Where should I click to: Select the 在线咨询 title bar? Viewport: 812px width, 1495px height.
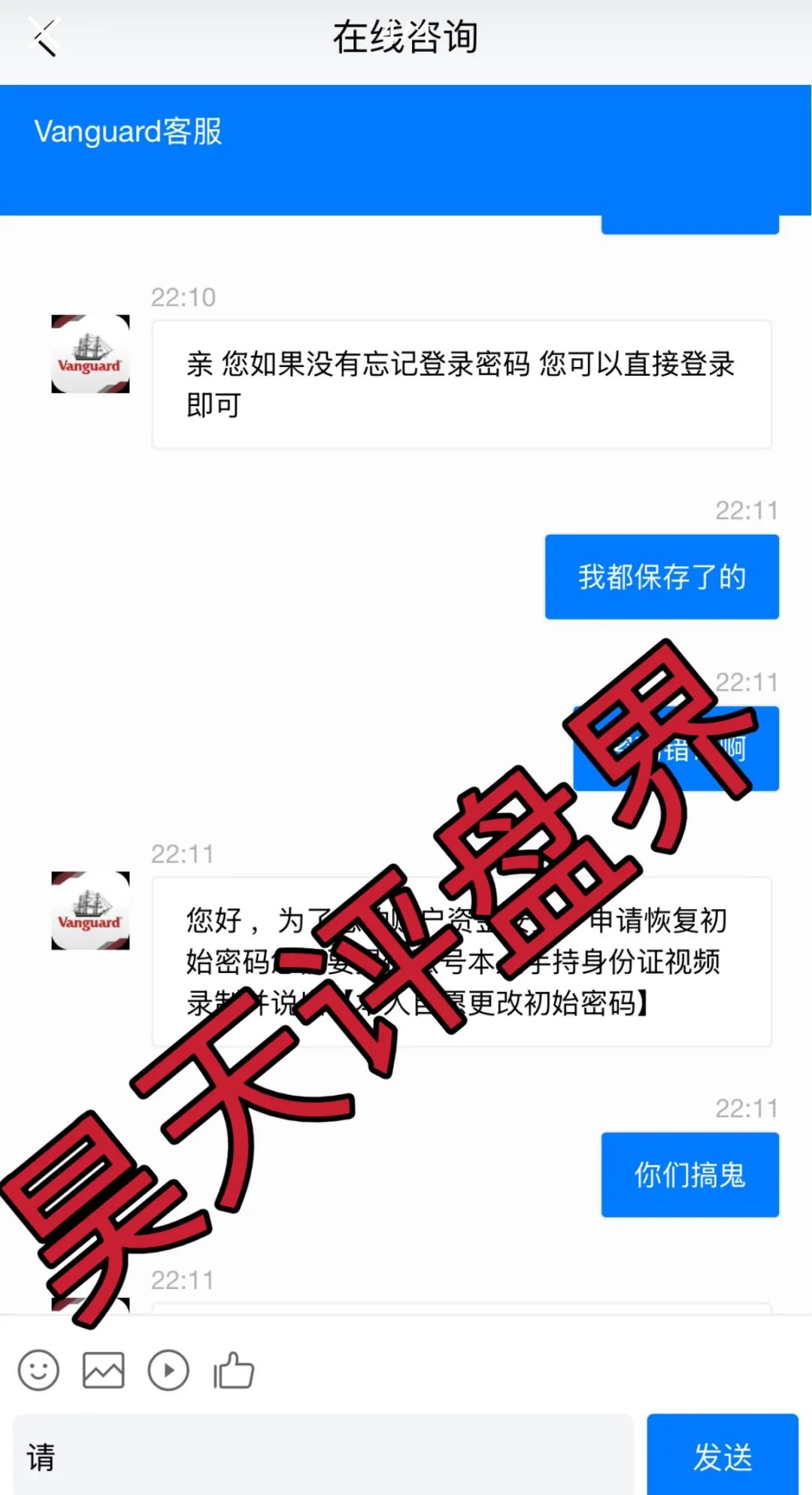click(x=406, y=35)
